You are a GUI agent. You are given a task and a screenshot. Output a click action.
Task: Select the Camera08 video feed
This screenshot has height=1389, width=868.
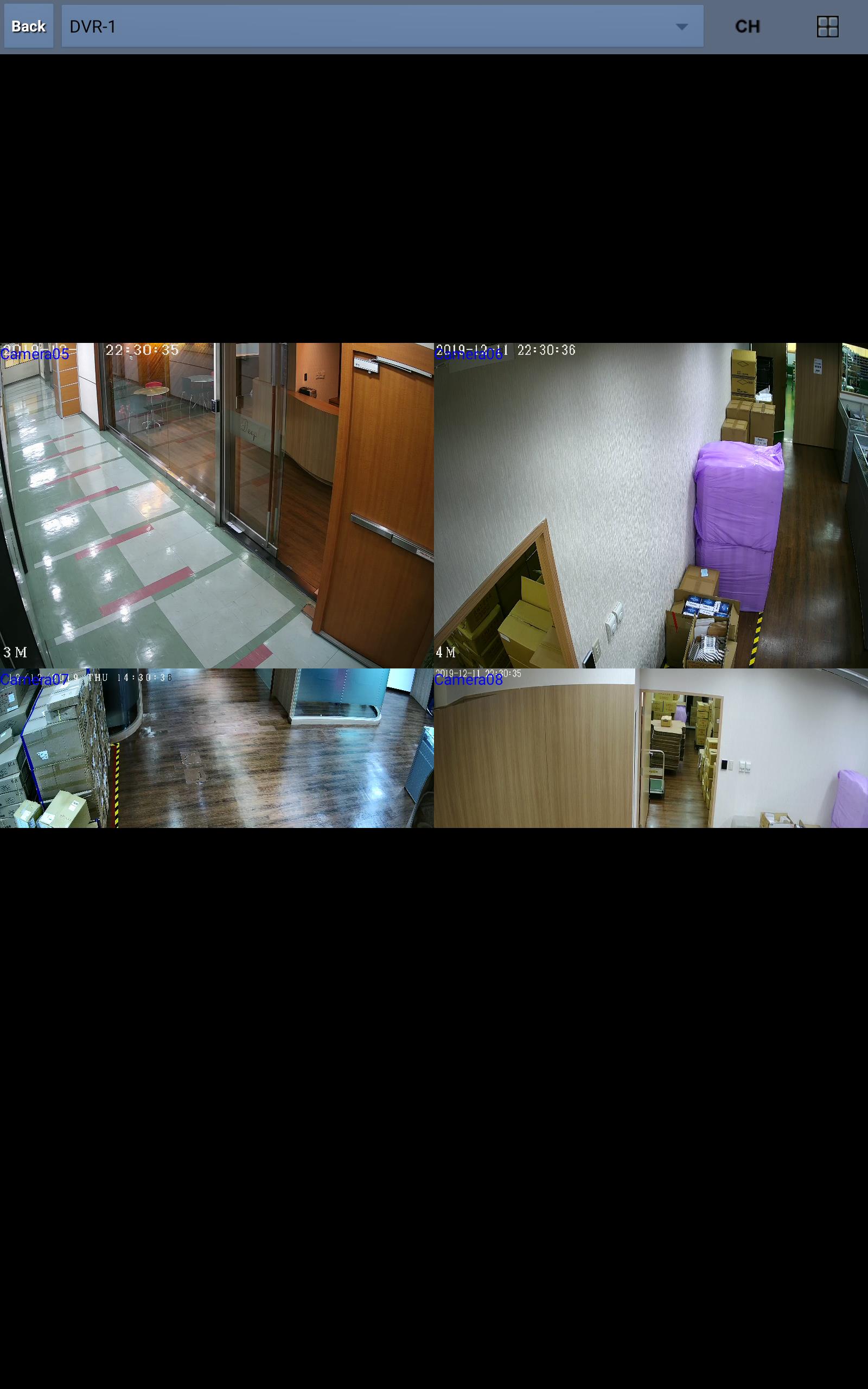(x=650, y=748)
